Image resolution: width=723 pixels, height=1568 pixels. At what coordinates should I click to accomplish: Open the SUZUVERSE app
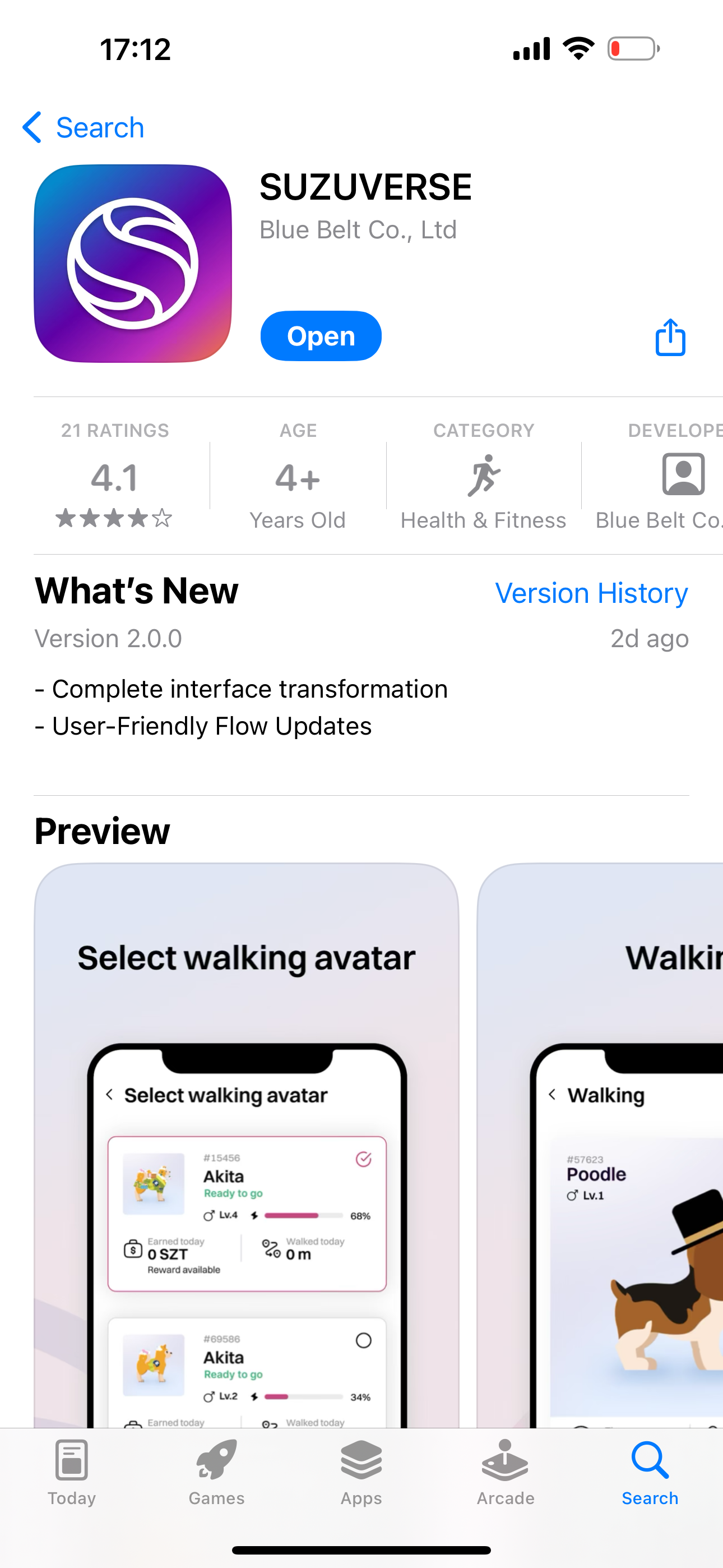pos(321,336)
